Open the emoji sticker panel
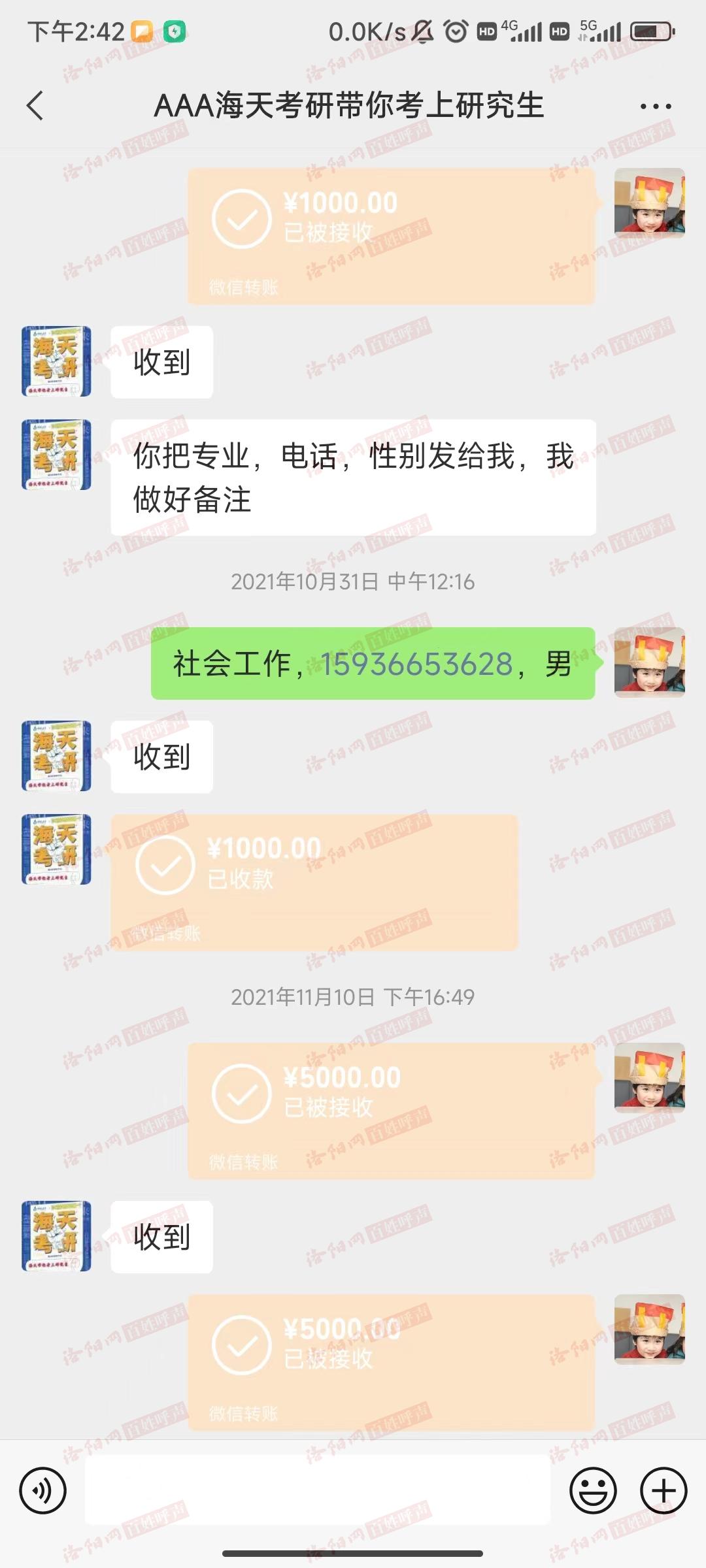Viewport: 706px width, 1568px height. [x=593, y=1490]
